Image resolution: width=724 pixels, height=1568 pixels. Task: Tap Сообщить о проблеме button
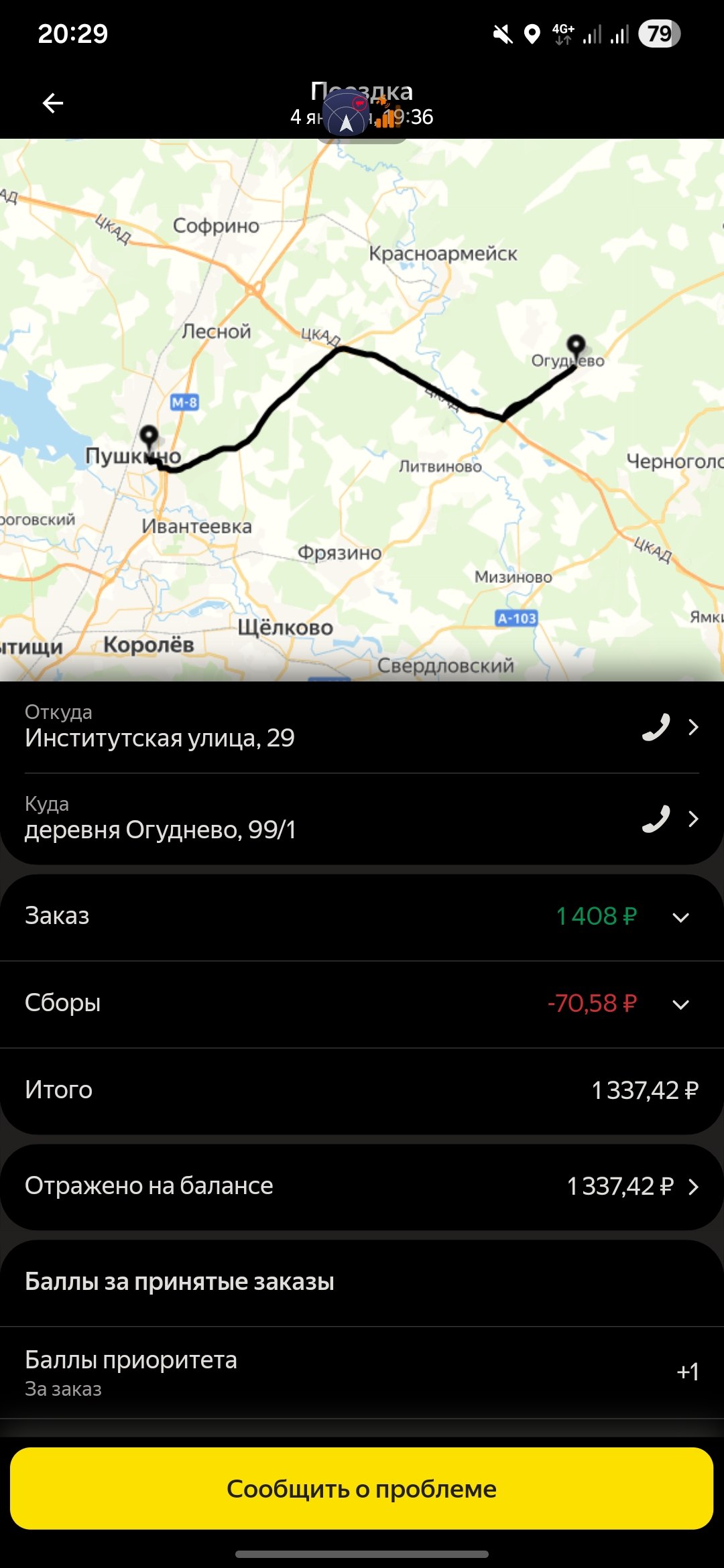coord(362,1488)
